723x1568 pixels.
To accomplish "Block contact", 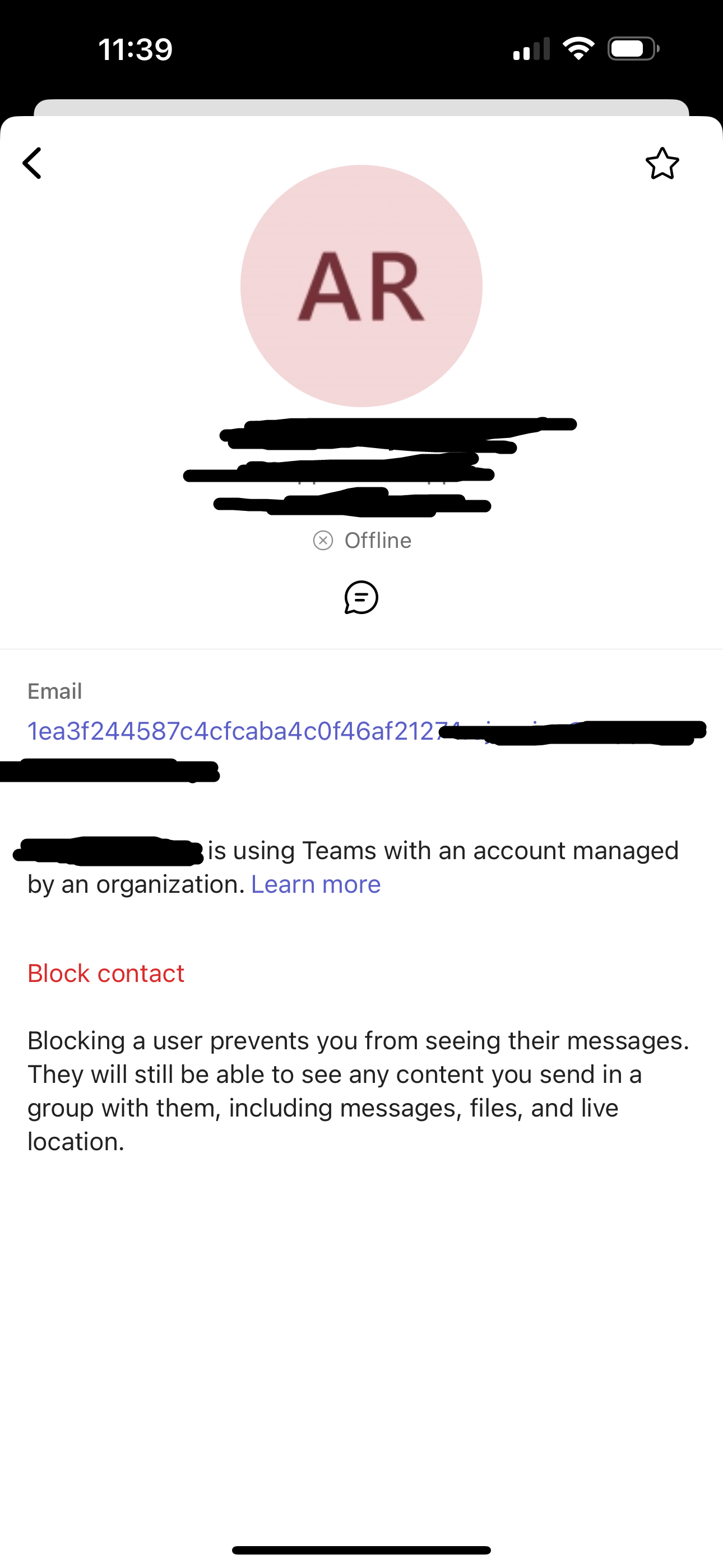I will click(106, 972).
